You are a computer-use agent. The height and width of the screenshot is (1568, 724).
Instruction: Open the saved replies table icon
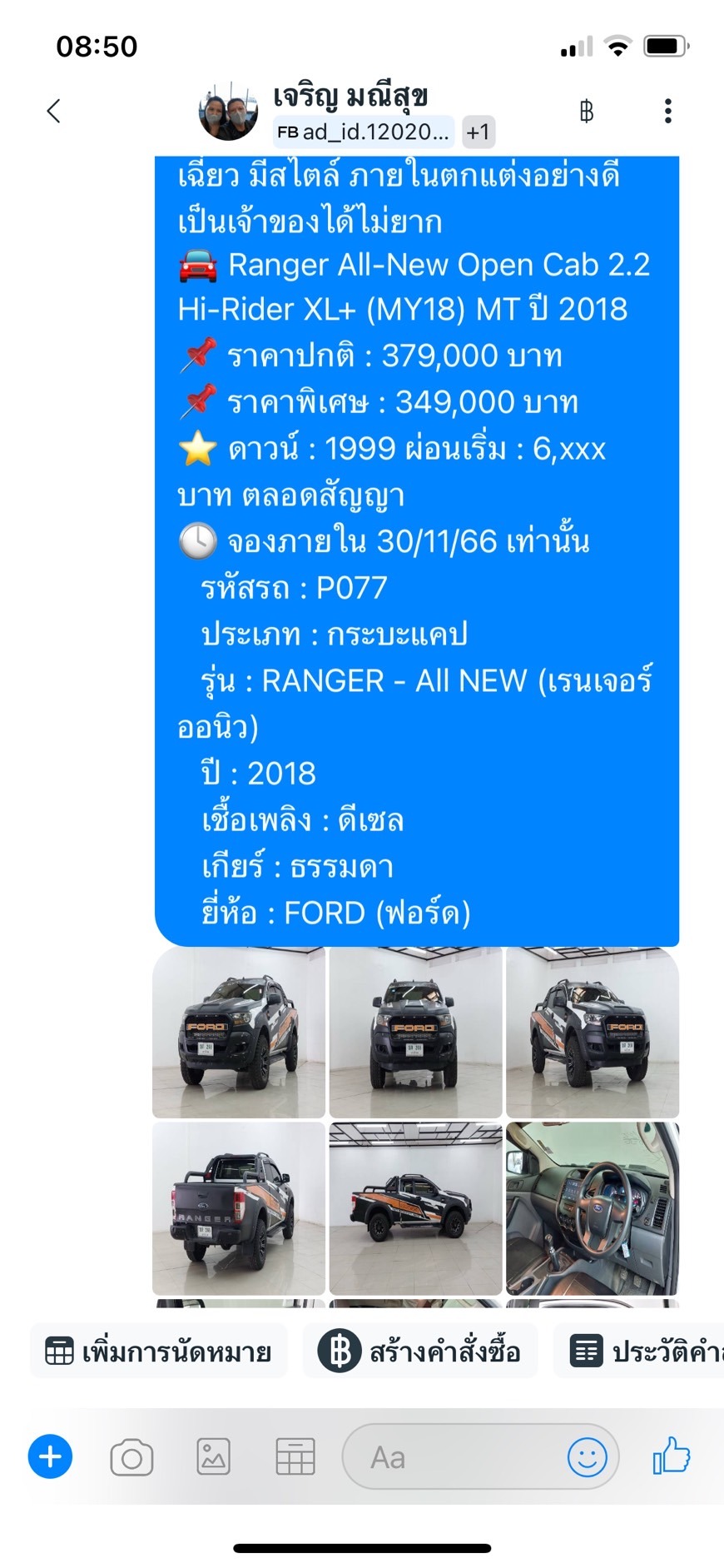(295, 1457)
